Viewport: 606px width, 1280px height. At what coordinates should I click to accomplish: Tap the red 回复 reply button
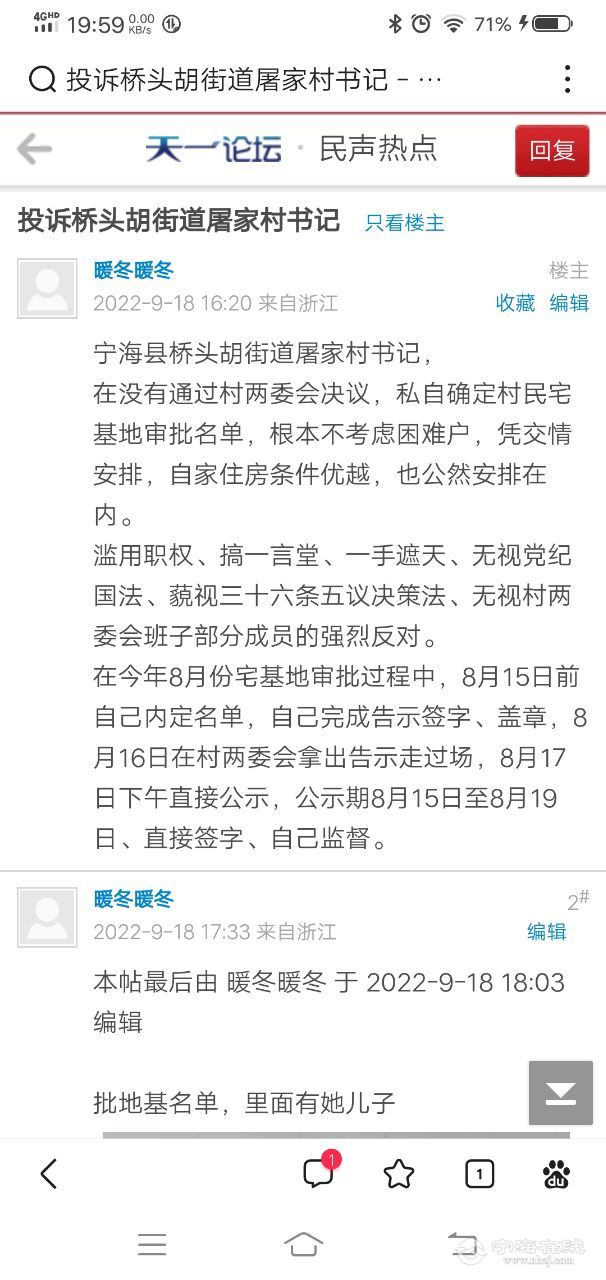pyautogui.click(x=552, y=151)
